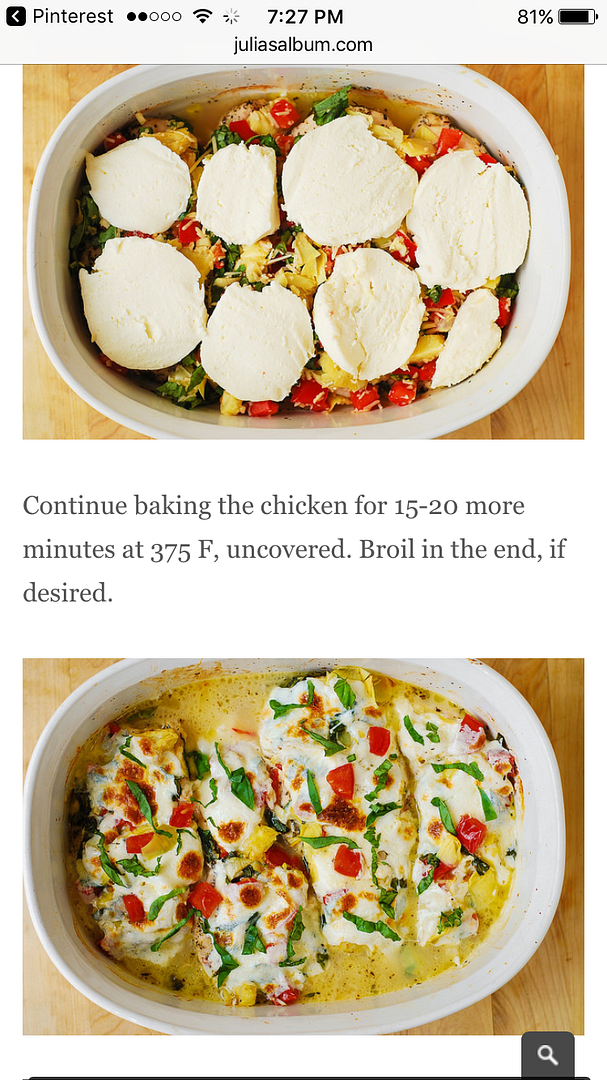Screen dimensions: 607x1080
Task: Tap the juliasalbum.com address bar
Action: [x=303, y=45]
